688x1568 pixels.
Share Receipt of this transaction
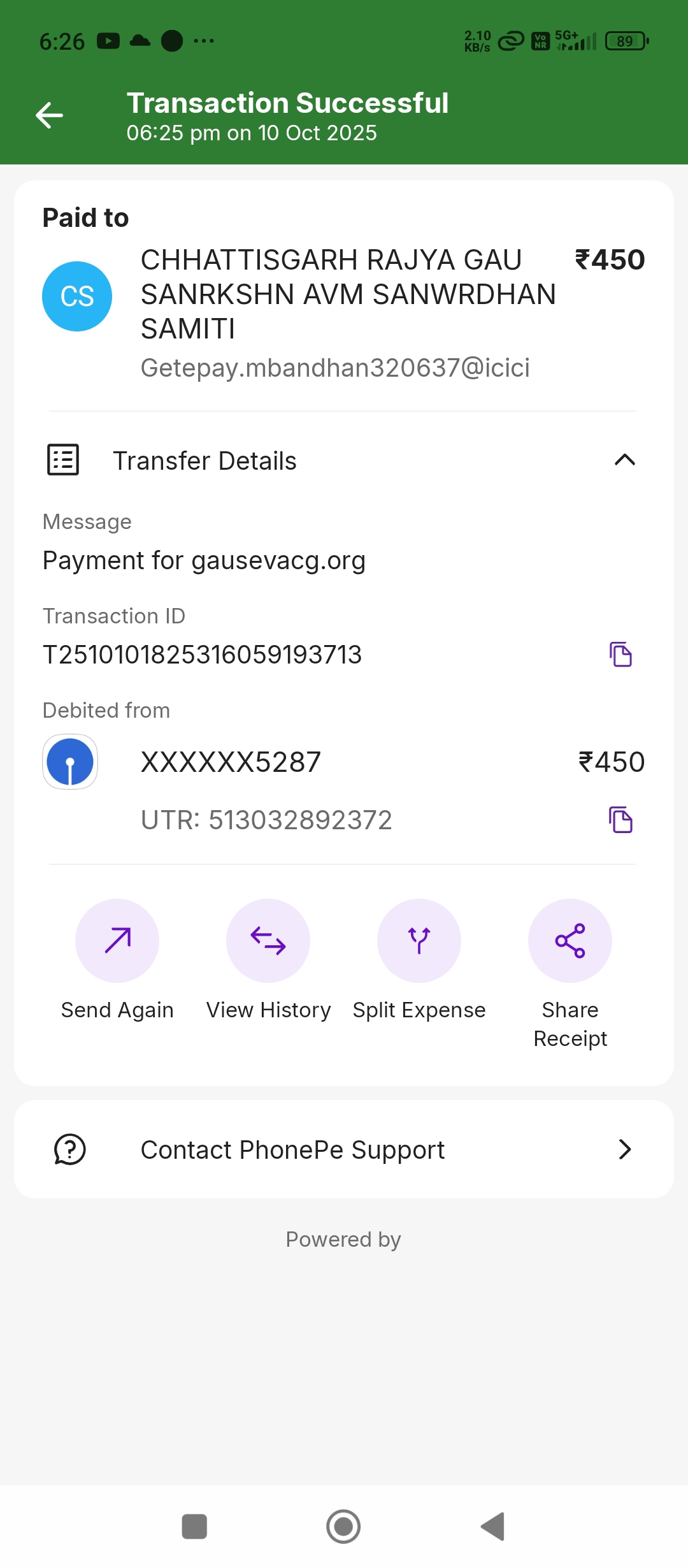pos(570,941)
